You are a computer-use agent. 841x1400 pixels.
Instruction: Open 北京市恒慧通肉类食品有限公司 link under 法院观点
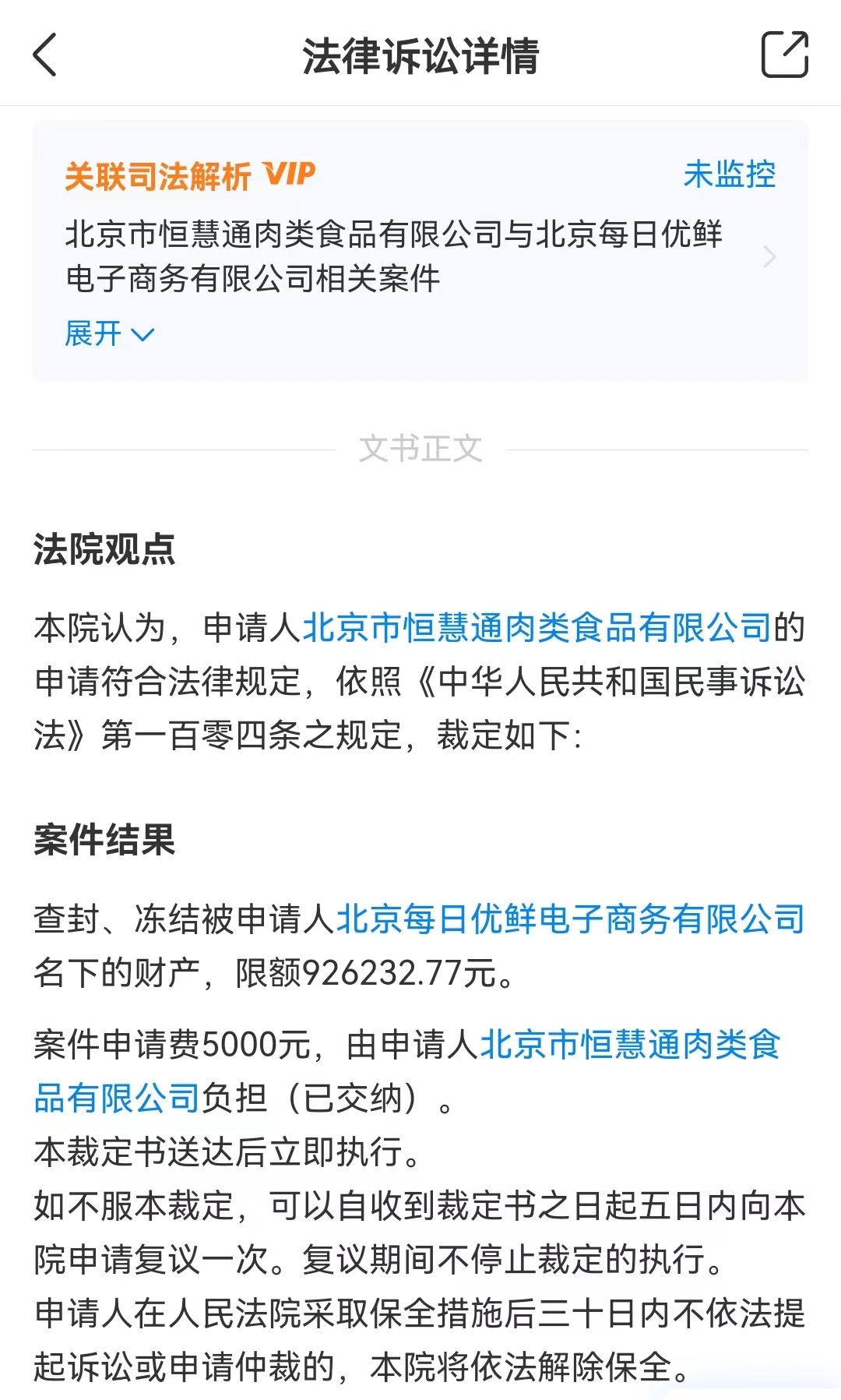537,628
